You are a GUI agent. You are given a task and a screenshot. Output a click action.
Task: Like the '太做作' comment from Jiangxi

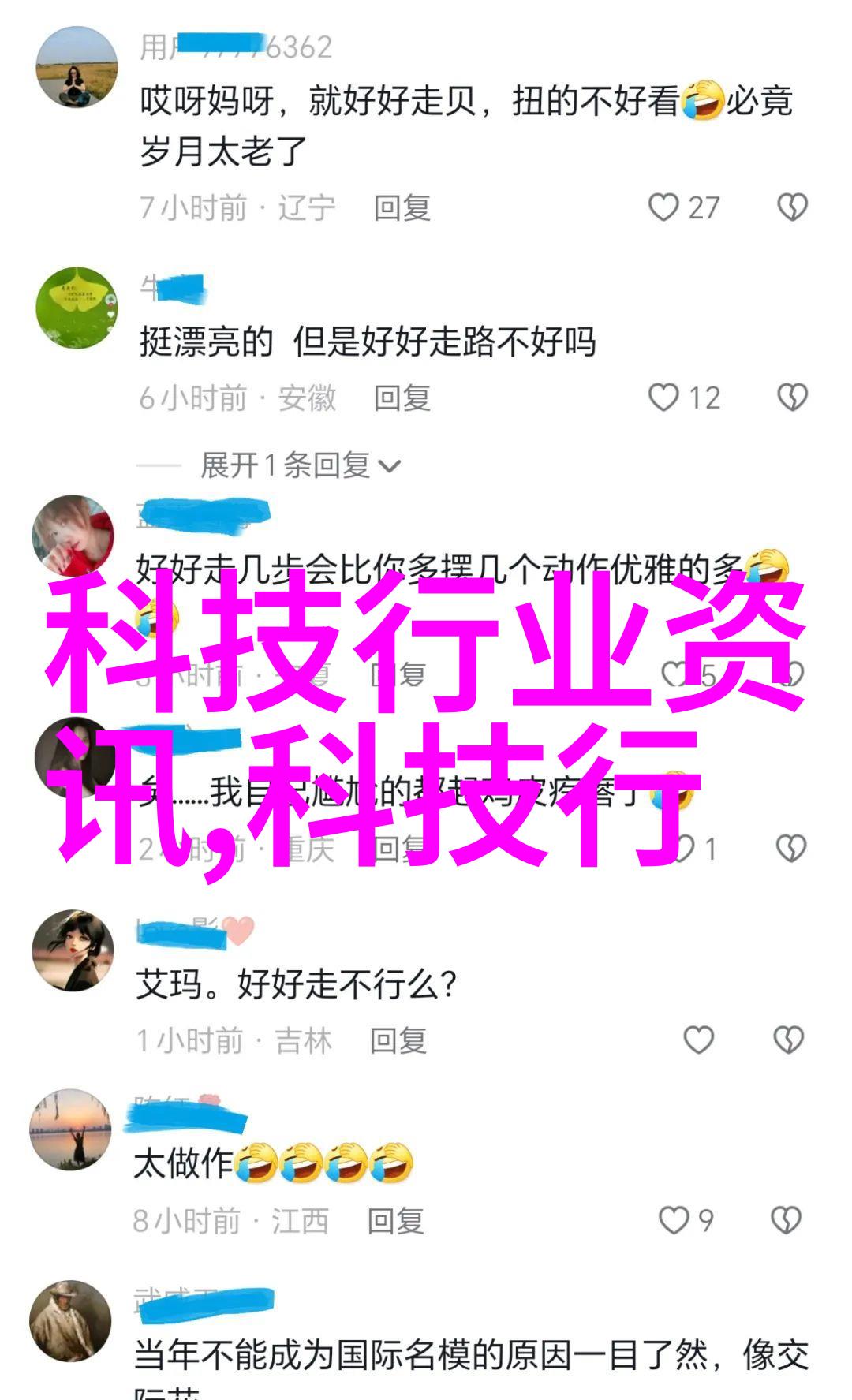(673, 1220)
